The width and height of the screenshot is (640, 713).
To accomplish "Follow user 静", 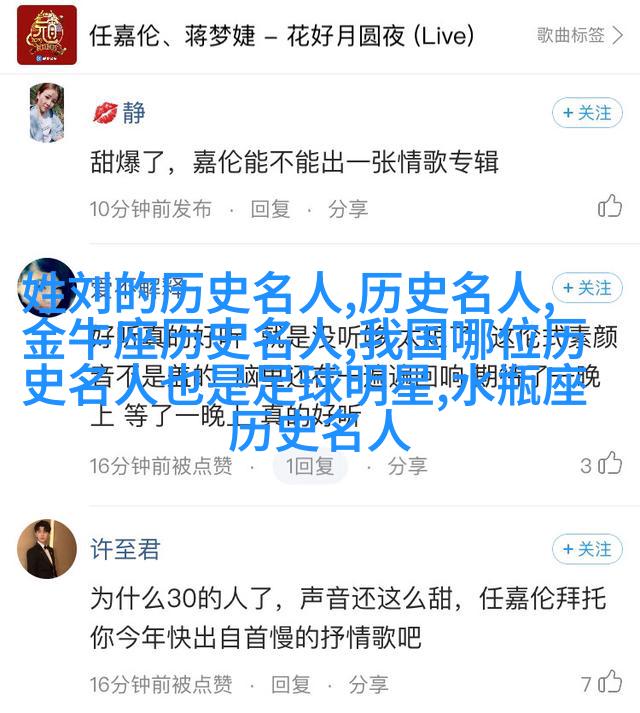I will (587, 113).
